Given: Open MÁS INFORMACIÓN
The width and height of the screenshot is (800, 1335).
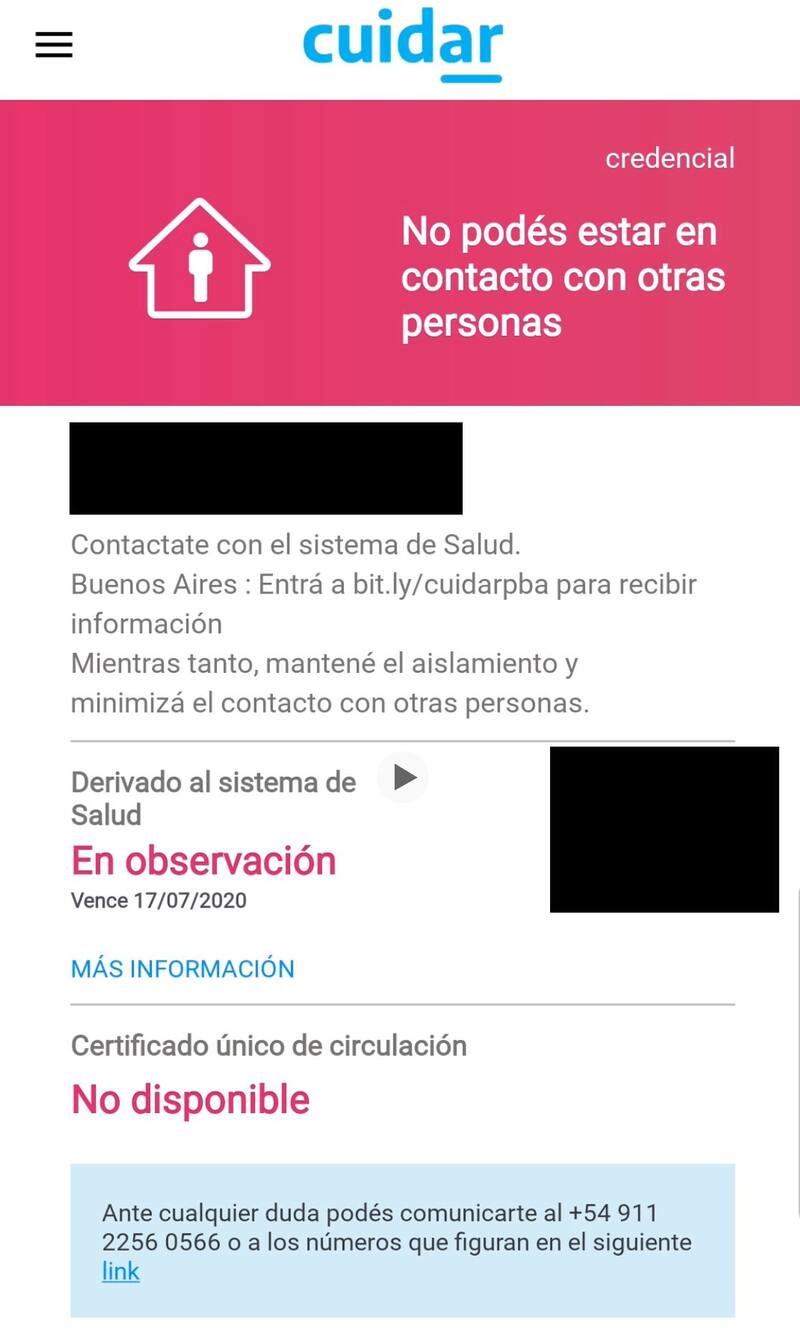Looking at the screenshot, I should pyautogui.click(x=182, y=968).
